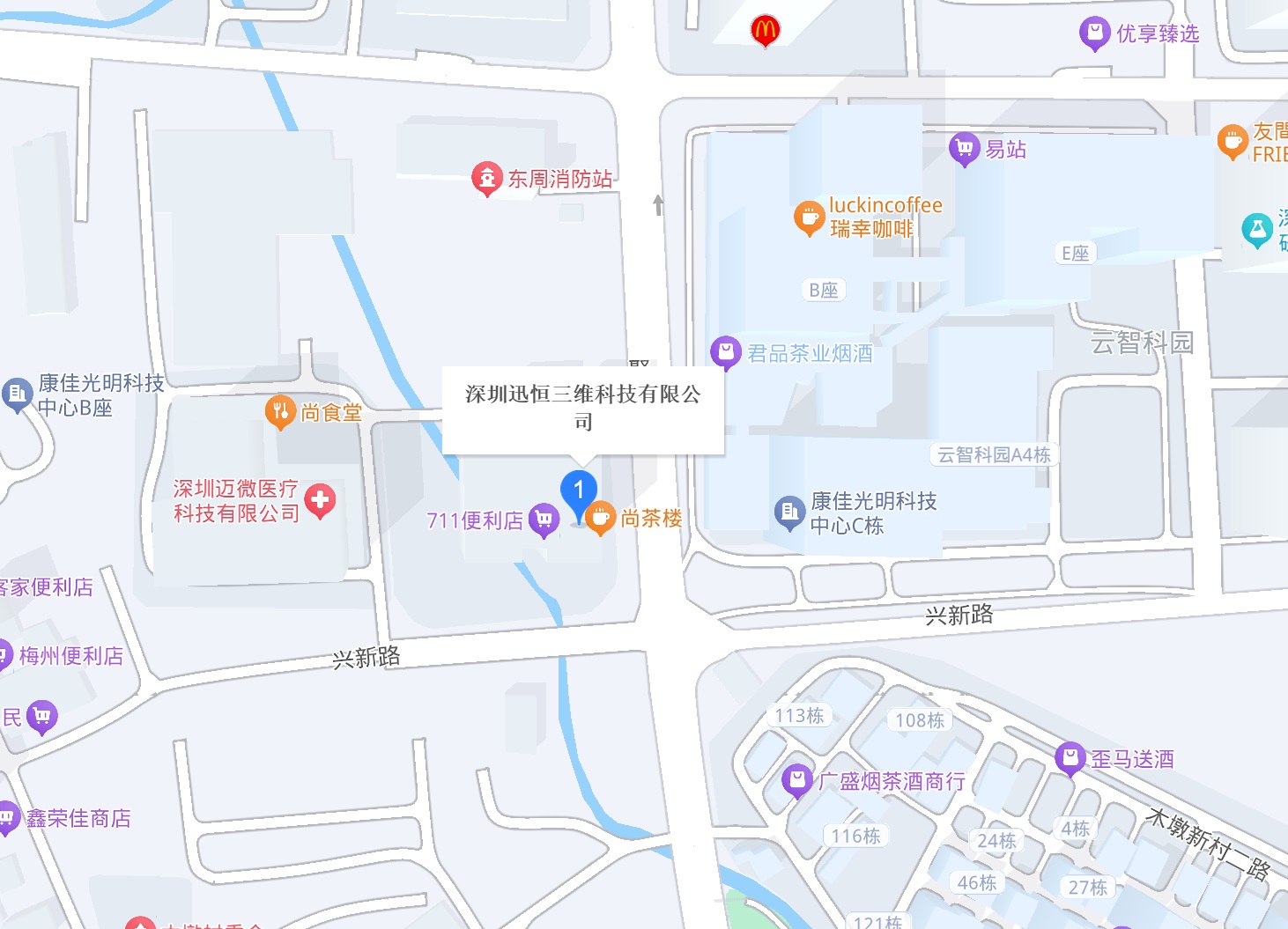Tap the 优享臻选 shop marker
Screen dimensions: 1288x929
tap(1094, 33)
